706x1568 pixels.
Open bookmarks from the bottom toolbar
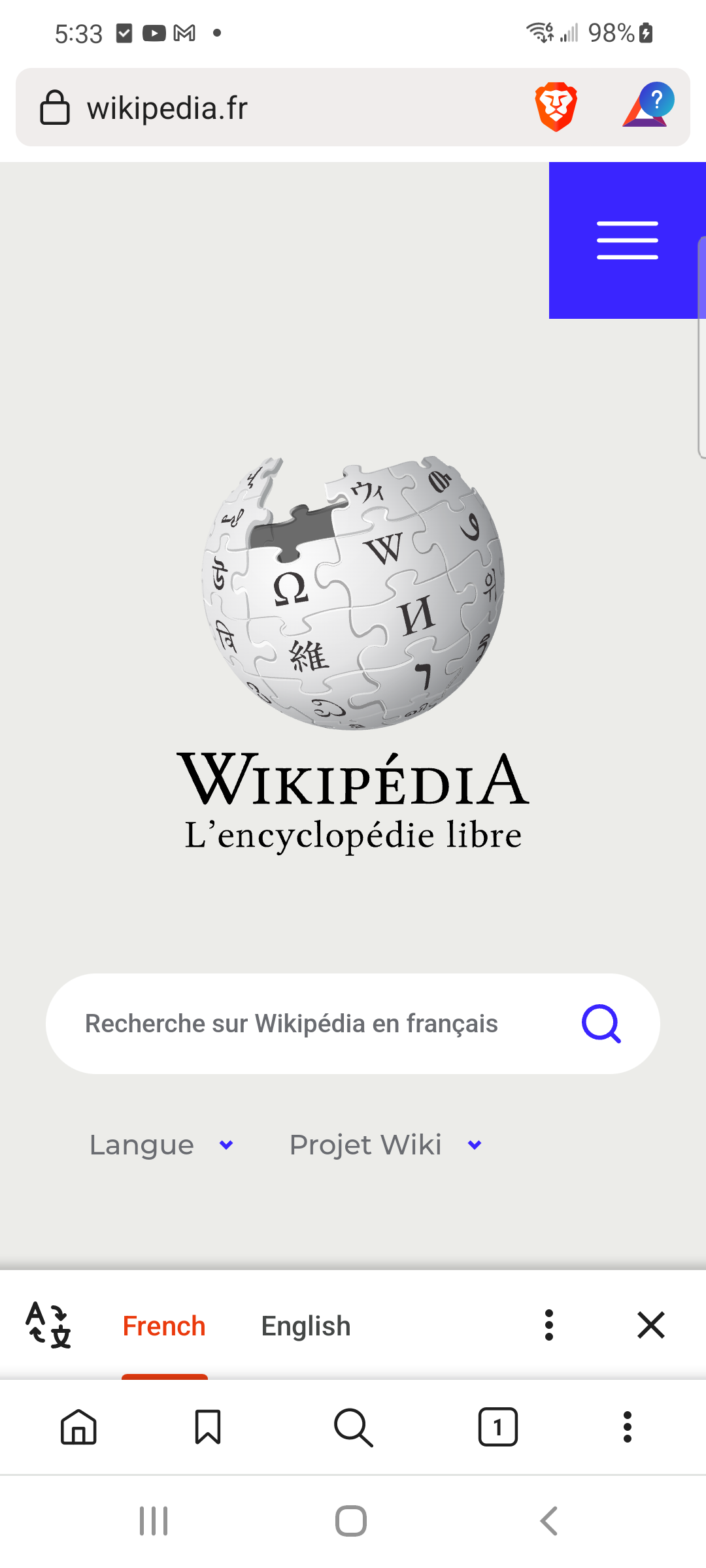click(208, 1427)
